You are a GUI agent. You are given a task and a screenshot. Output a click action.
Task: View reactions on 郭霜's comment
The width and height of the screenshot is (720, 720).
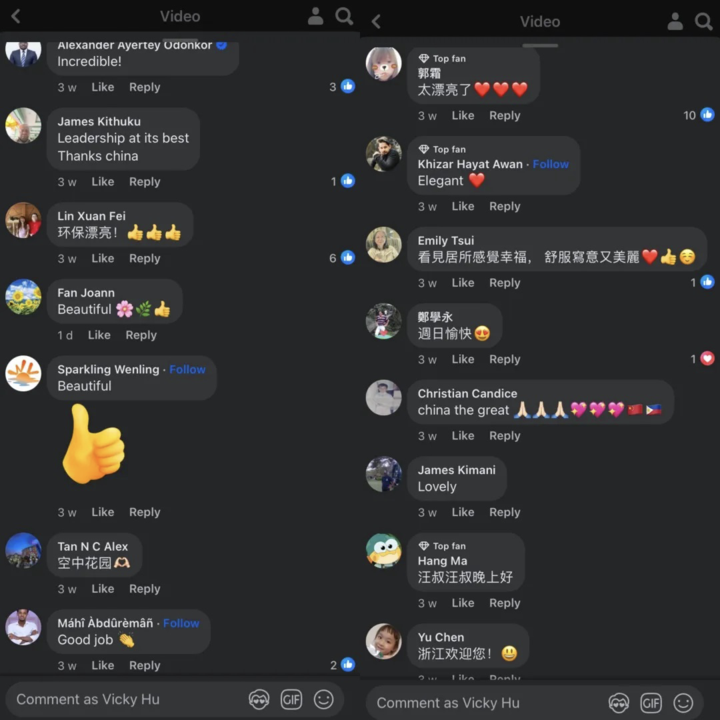click(699, 116)
